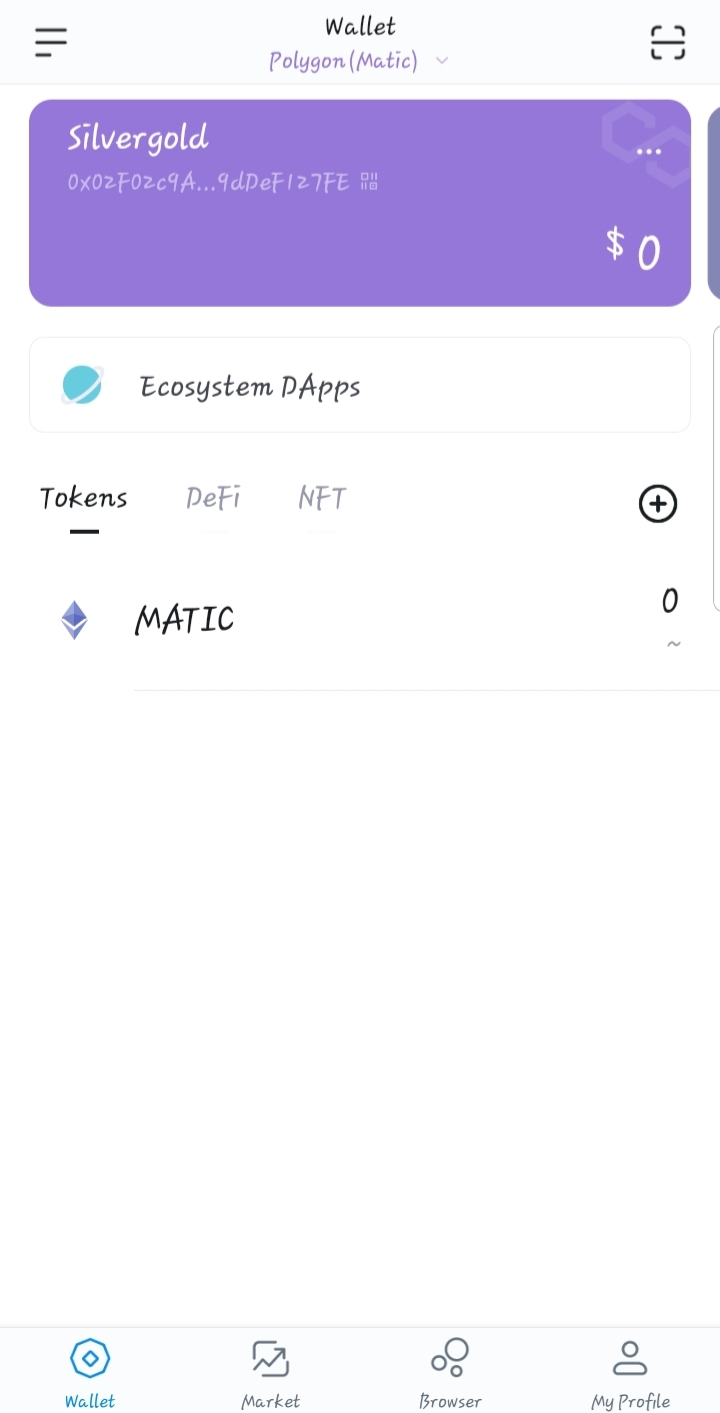720x1413 pixels.
Task: Add a token with the plus icon
Action: click(x=658, y=504)
